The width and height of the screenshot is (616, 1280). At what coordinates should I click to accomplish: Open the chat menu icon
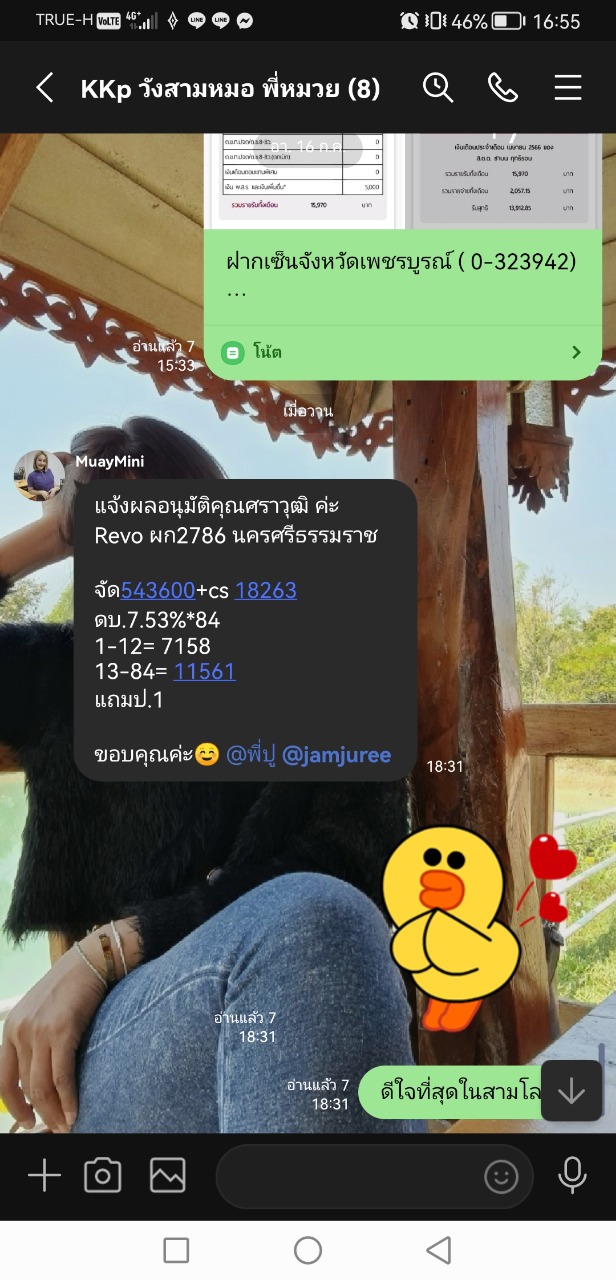click(568, 88)
